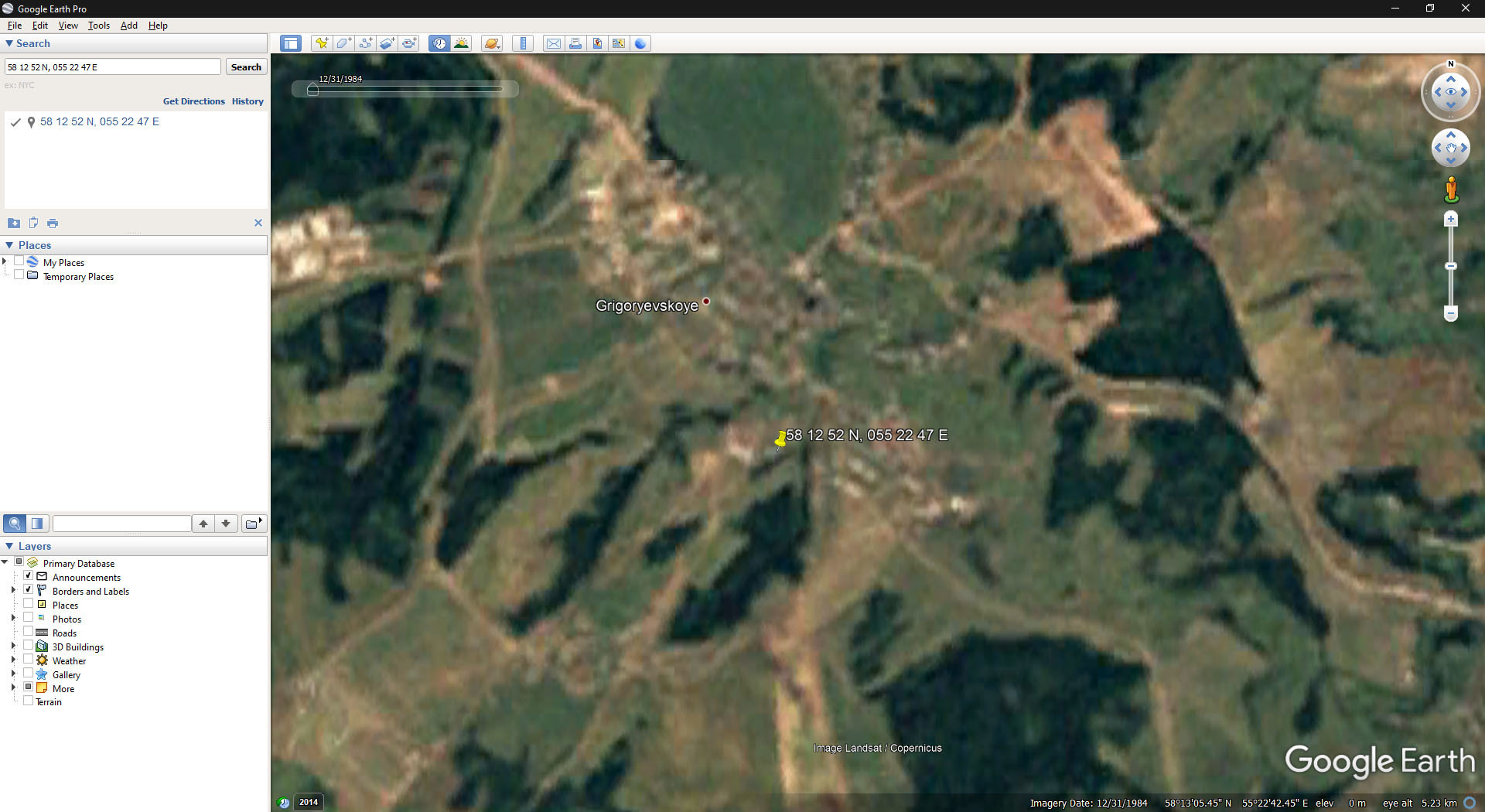Zoom in using the plus button

[x=1451, y=220]
